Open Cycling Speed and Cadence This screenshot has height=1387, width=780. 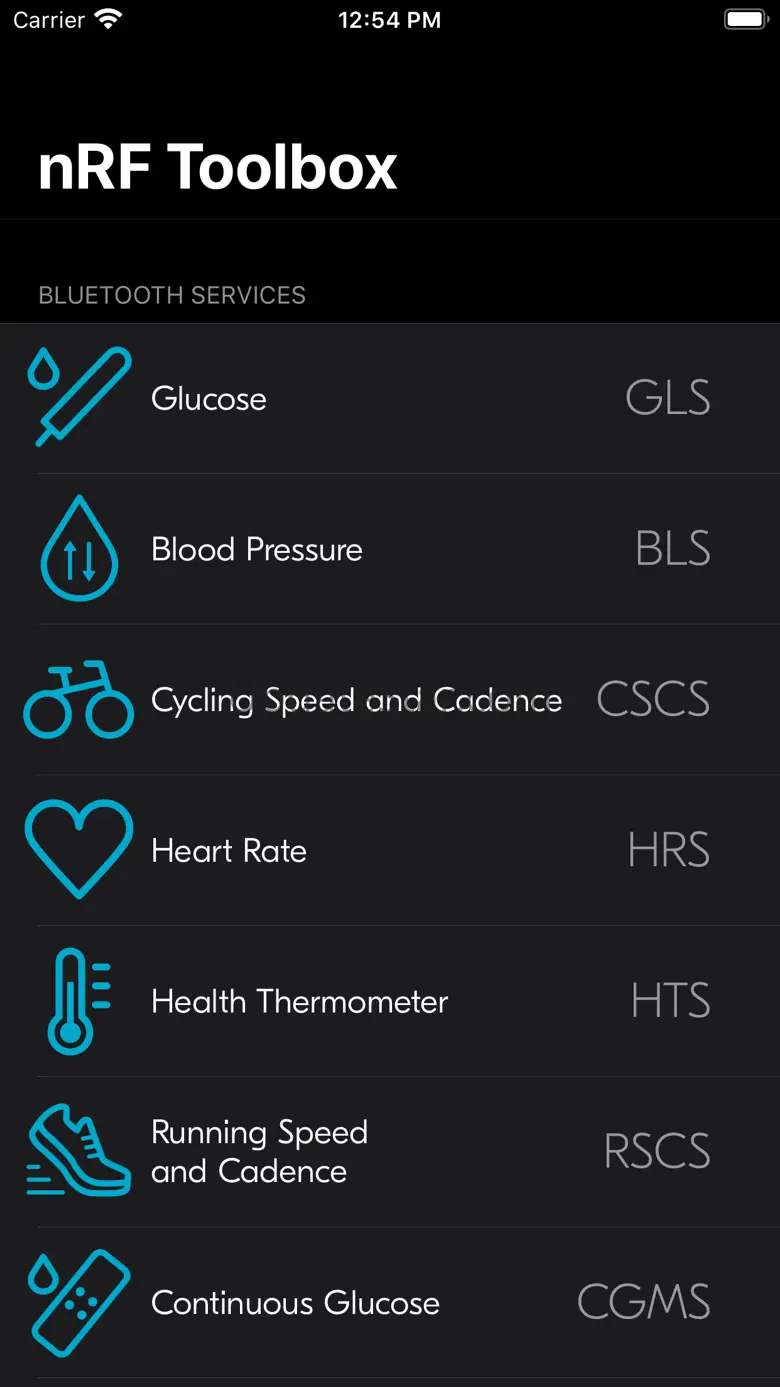click(390, 700)
